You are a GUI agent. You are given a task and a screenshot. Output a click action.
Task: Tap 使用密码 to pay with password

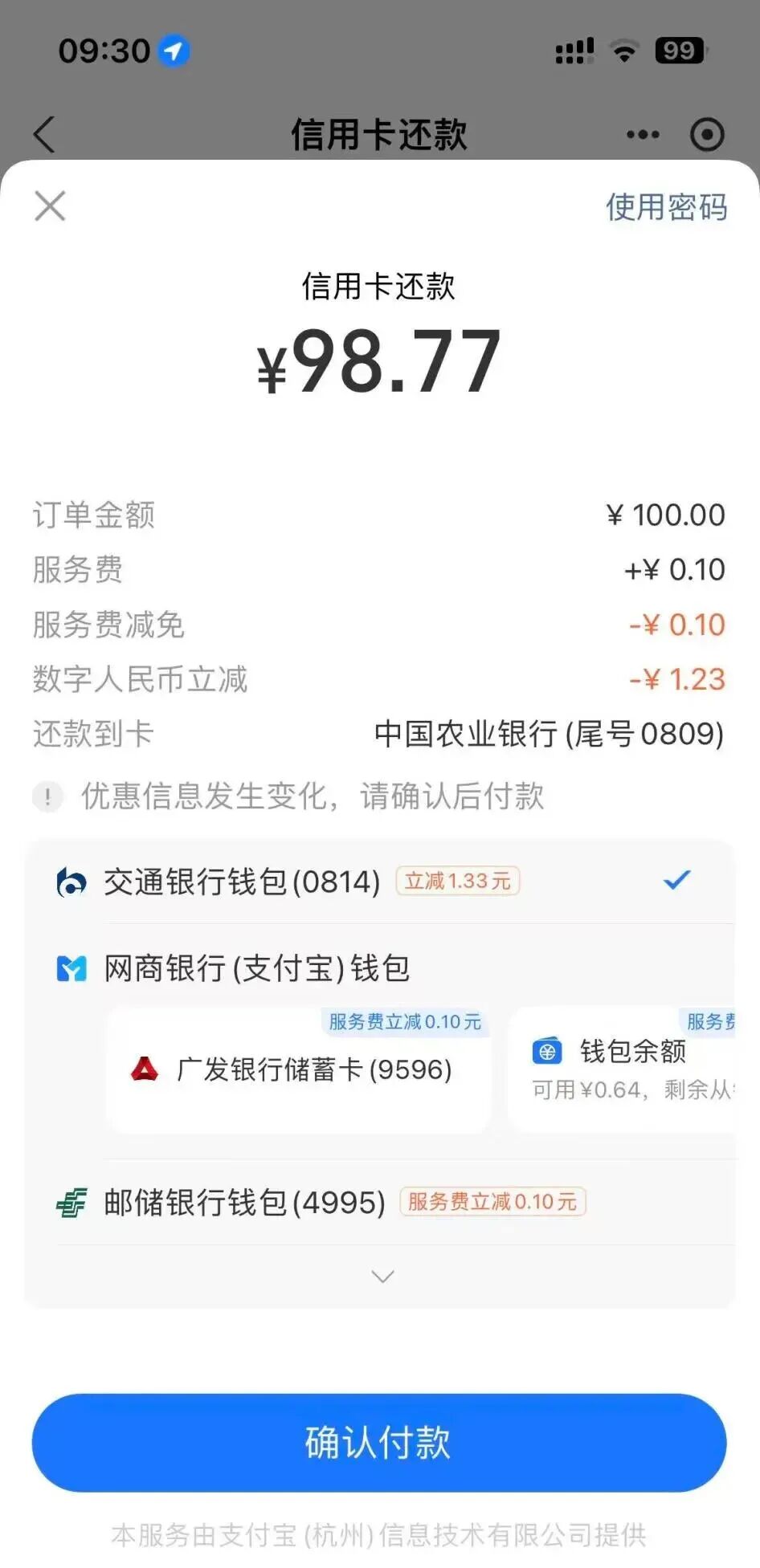pos(666,207)
